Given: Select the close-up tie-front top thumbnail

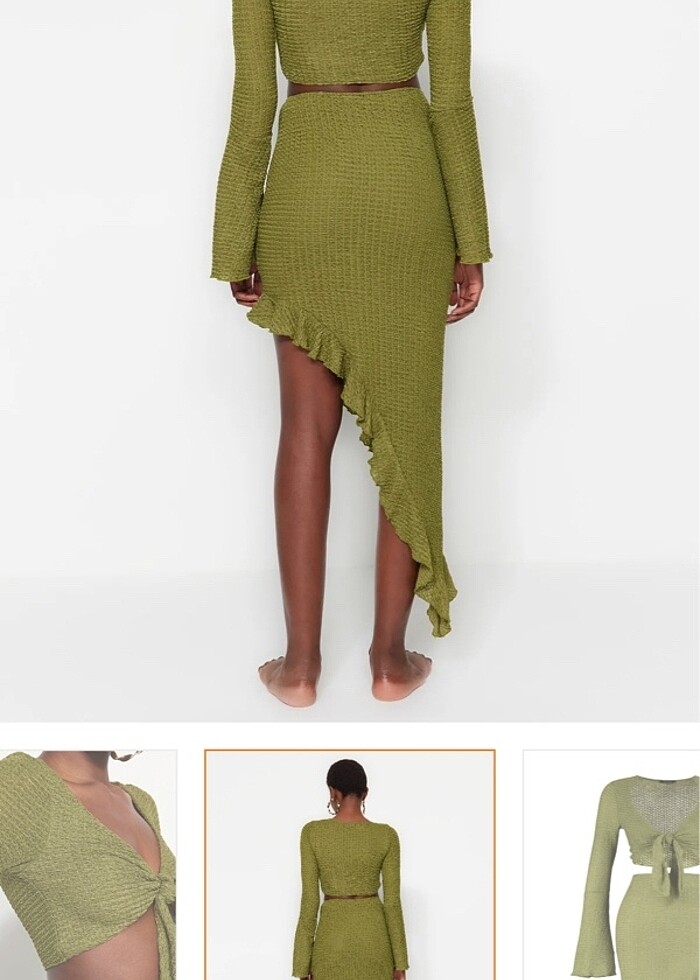Looking at the screenshot, I should click(x=87, y=865).
